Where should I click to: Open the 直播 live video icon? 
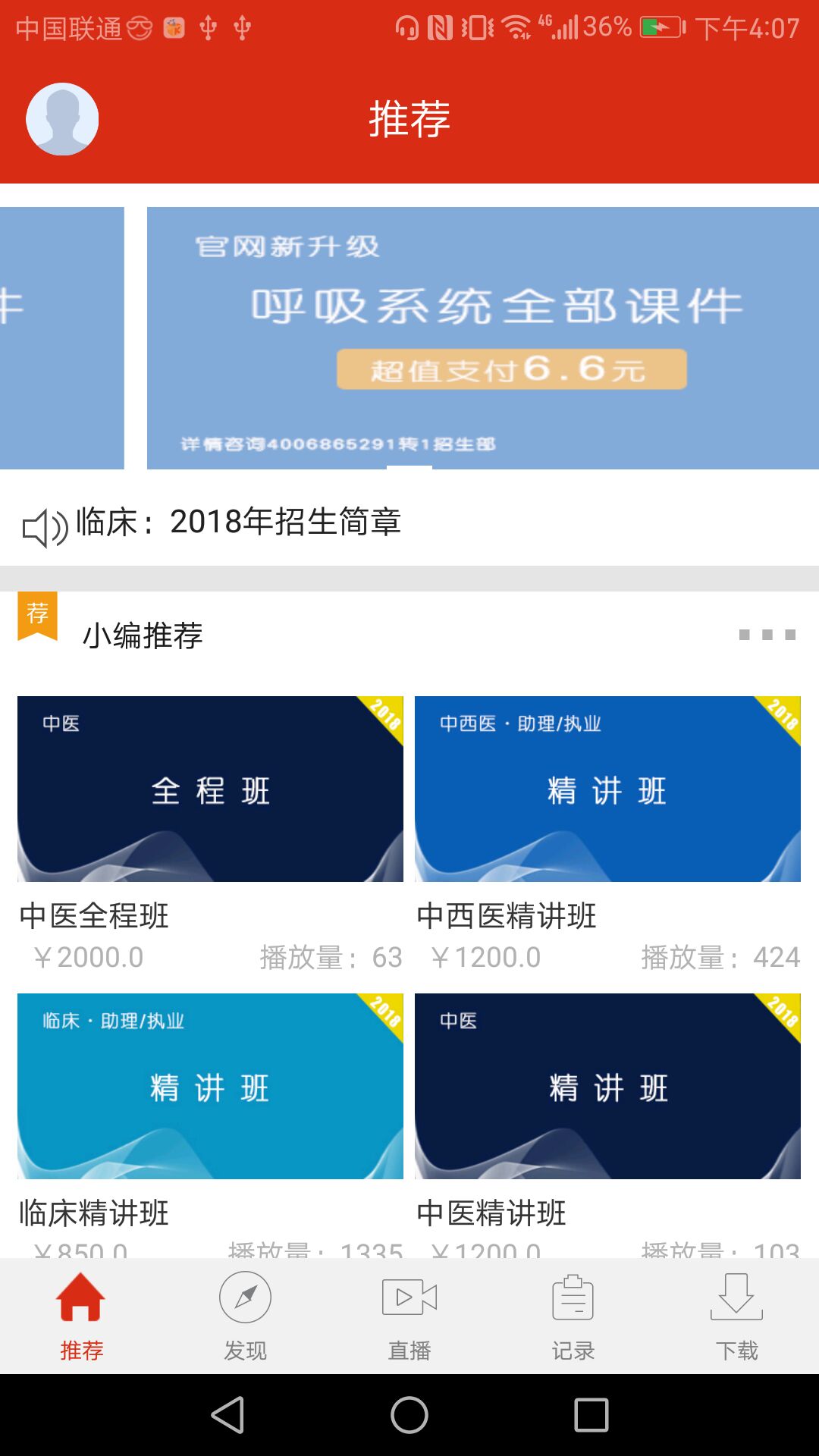(409, 1298)
